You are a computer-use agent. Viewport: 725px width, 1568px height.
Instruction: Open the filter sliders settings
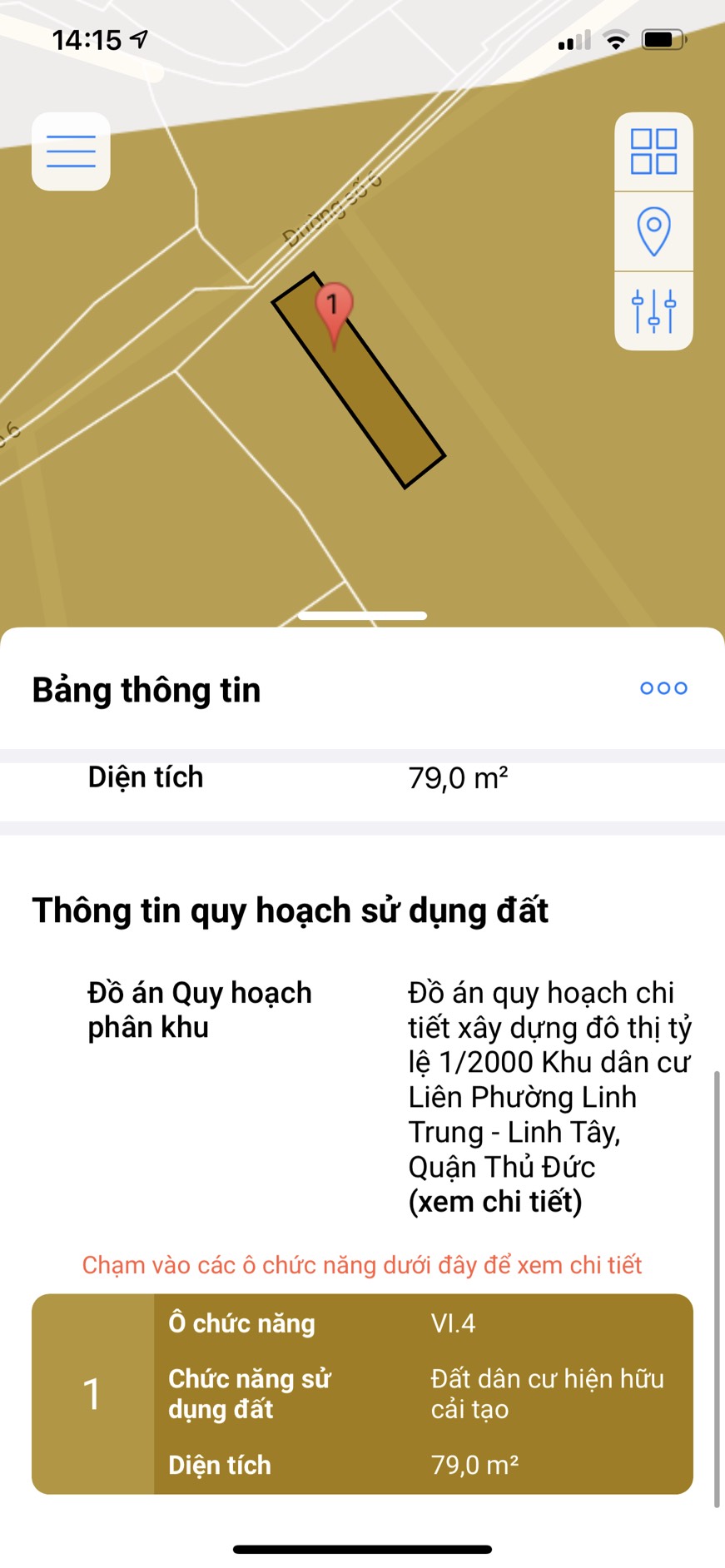653,310
